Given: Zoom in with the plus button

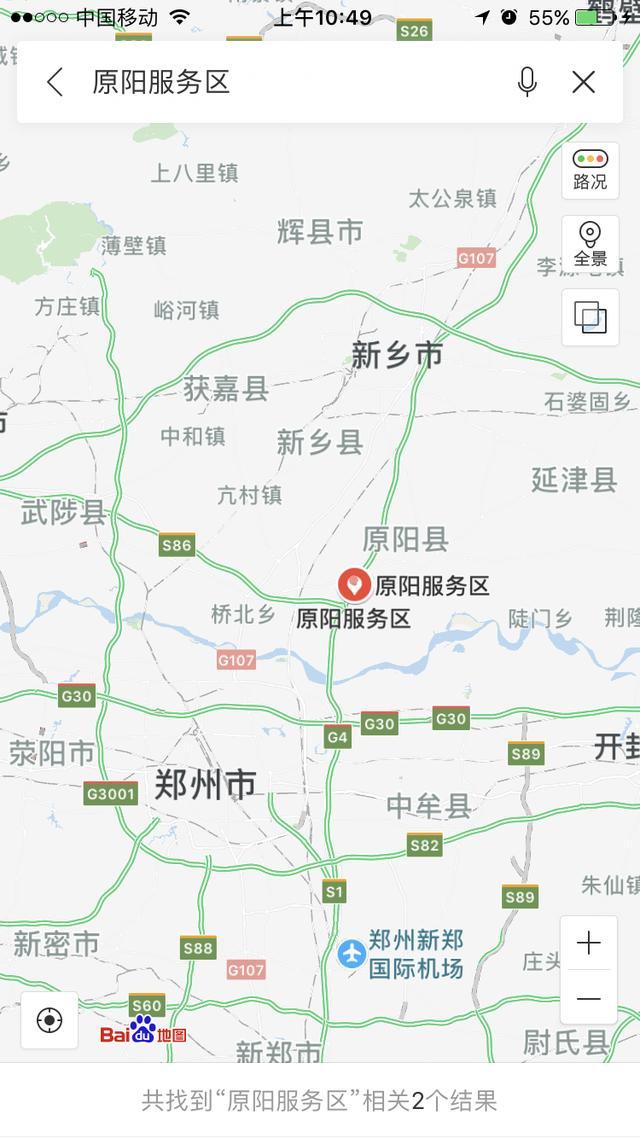Looking at the screenshot, I should click(x=588, y=943).
